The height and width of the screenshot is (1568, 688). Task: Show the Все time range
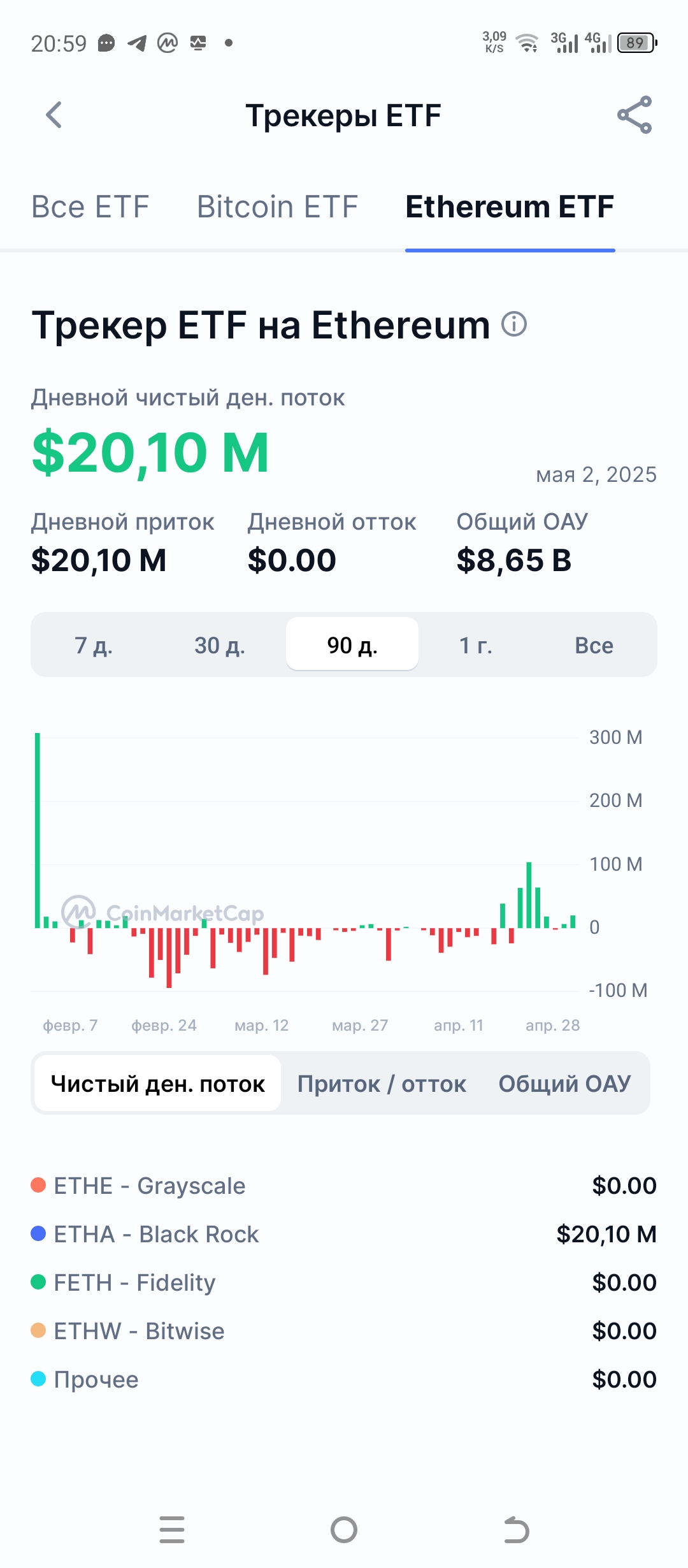[594, 645]
